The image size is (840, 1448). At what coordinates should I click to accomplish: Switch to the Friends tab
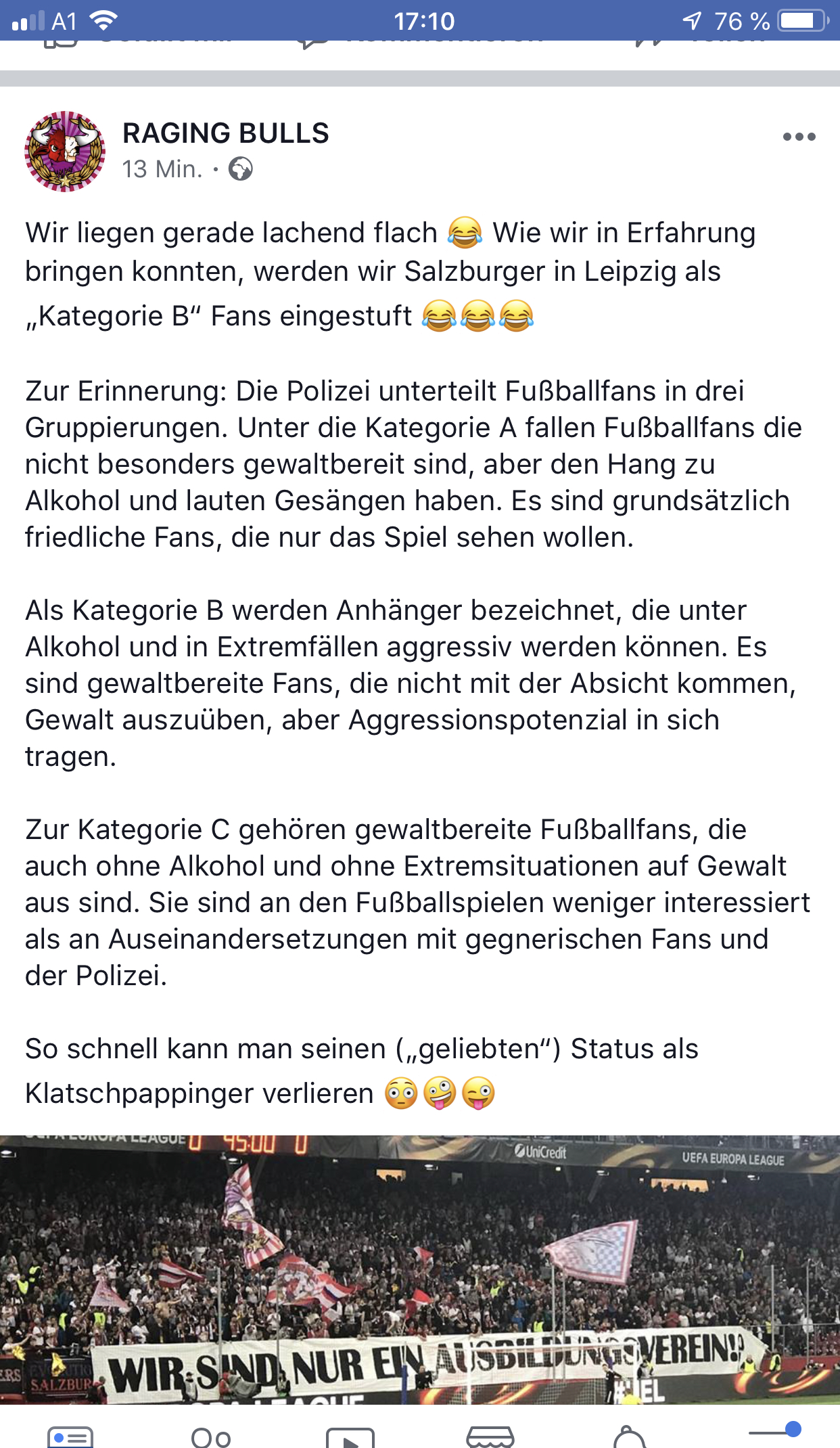(211, 1436)
